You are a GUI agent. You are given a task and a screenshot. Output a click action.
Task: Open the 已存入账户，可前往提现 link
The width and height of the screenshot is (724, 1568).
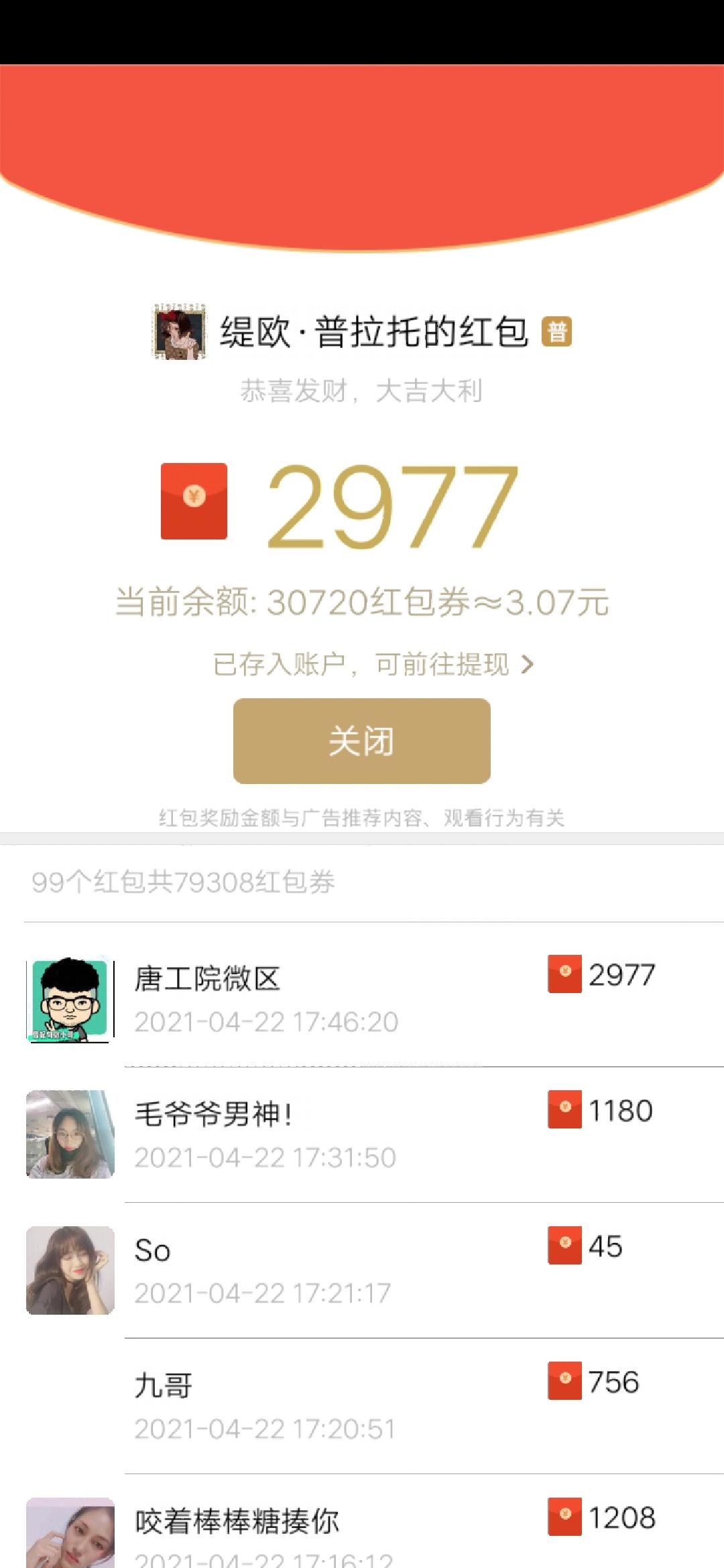point(373,665)
